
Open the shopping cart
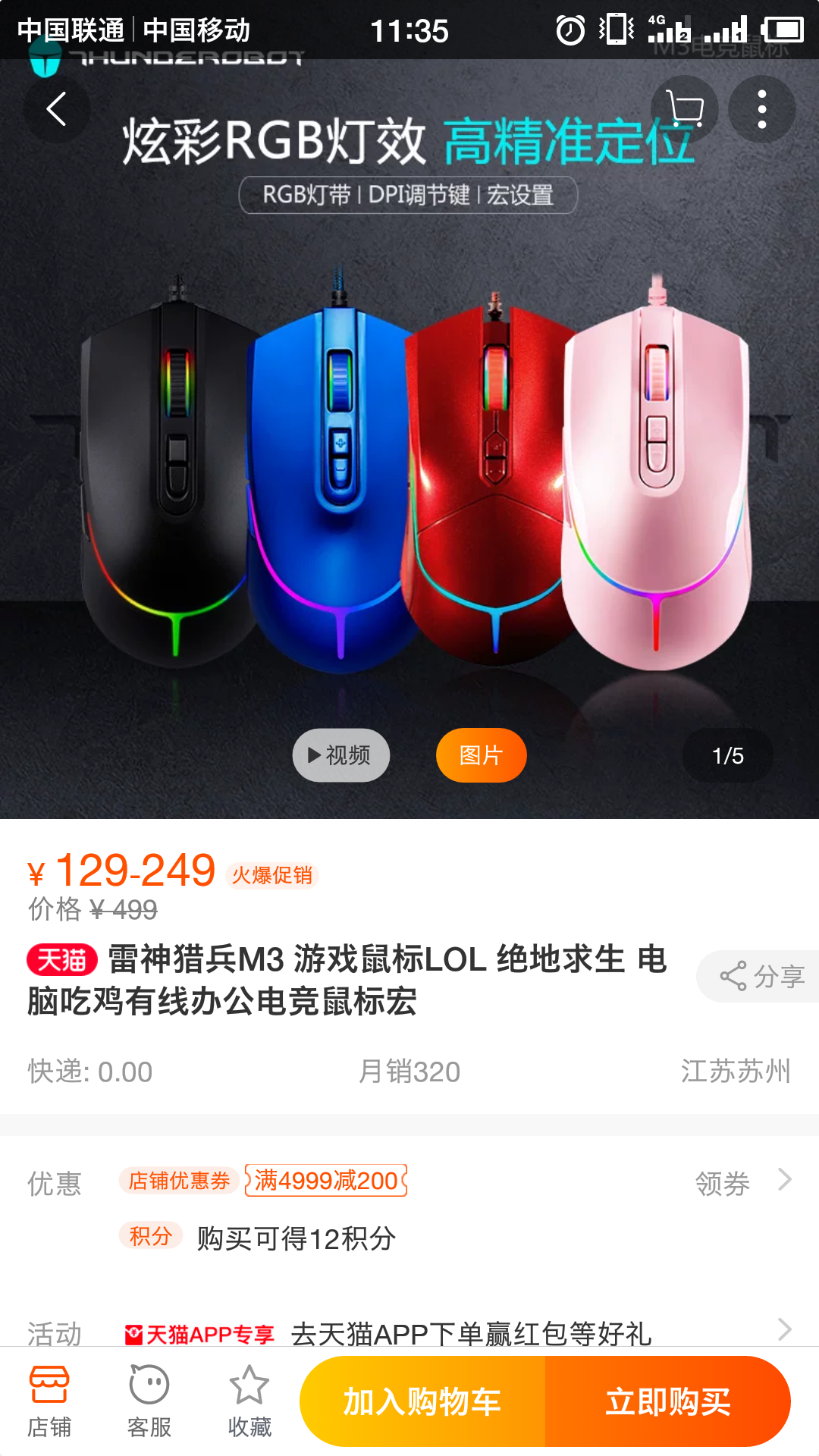[684, 109]
